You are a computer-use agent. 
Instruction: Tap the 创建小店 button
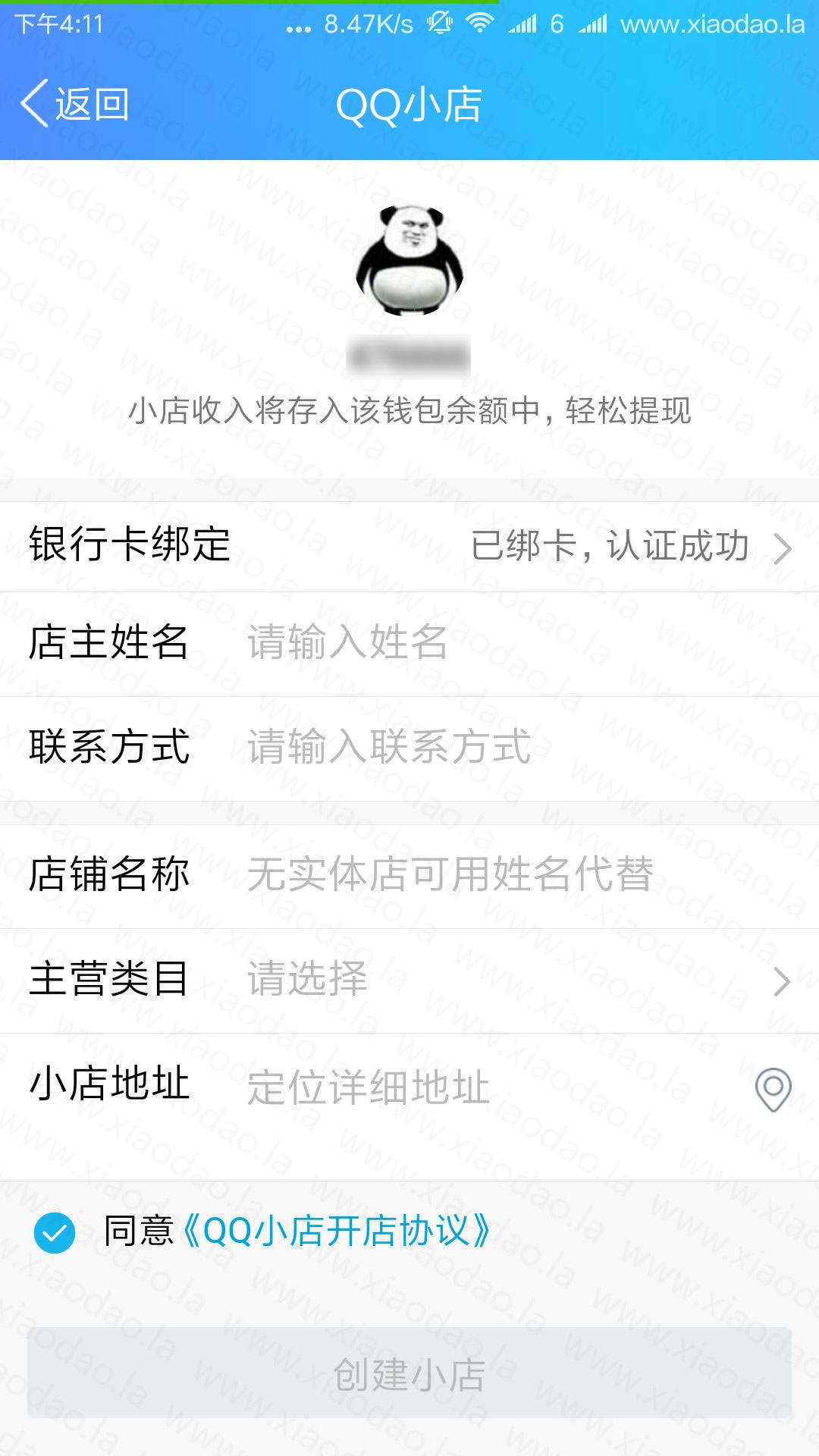pos(409,1373)
